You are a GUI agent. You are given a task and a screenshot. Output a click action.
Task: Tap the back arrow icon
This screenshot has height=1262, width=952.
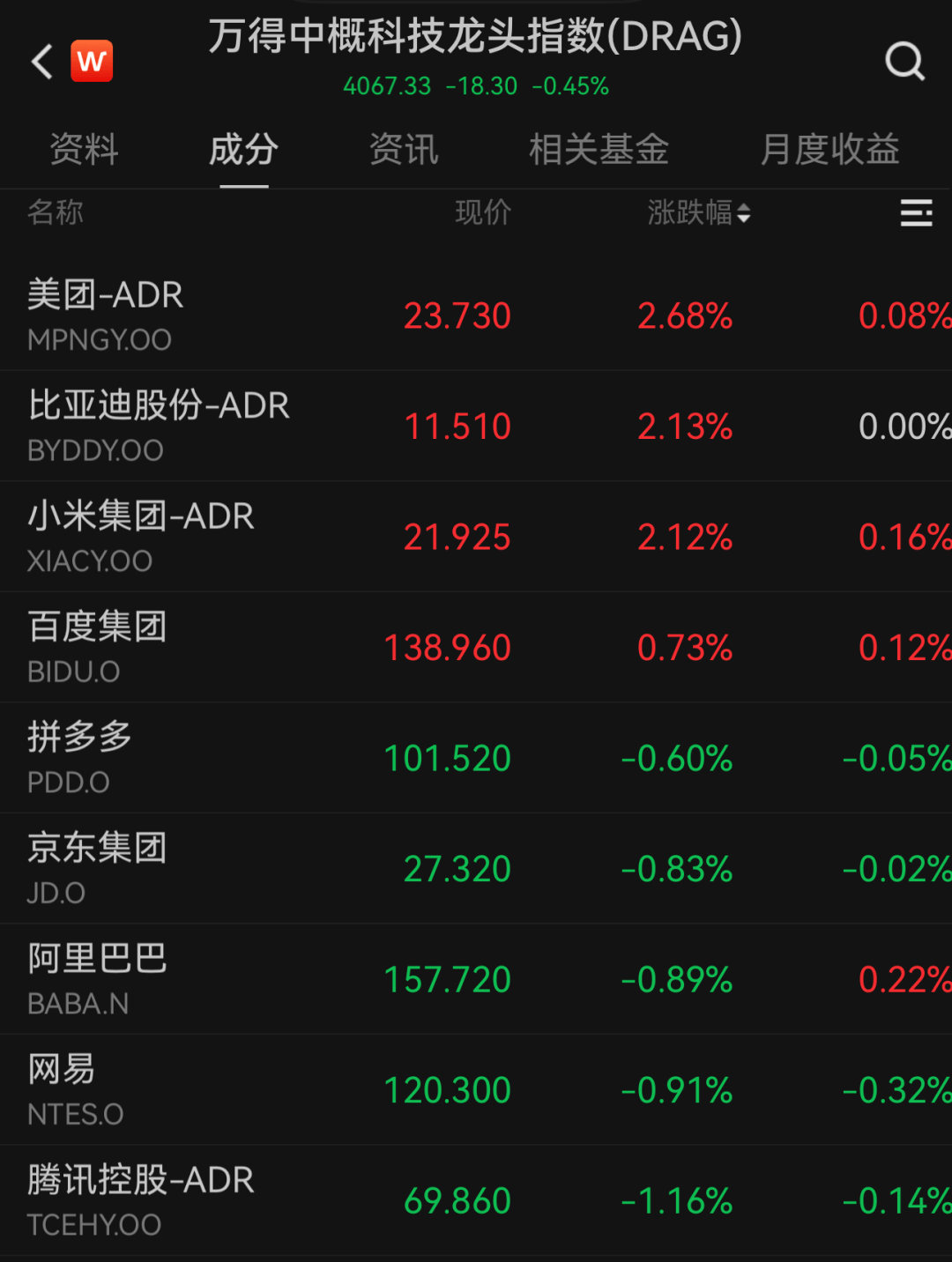[40, 62]
